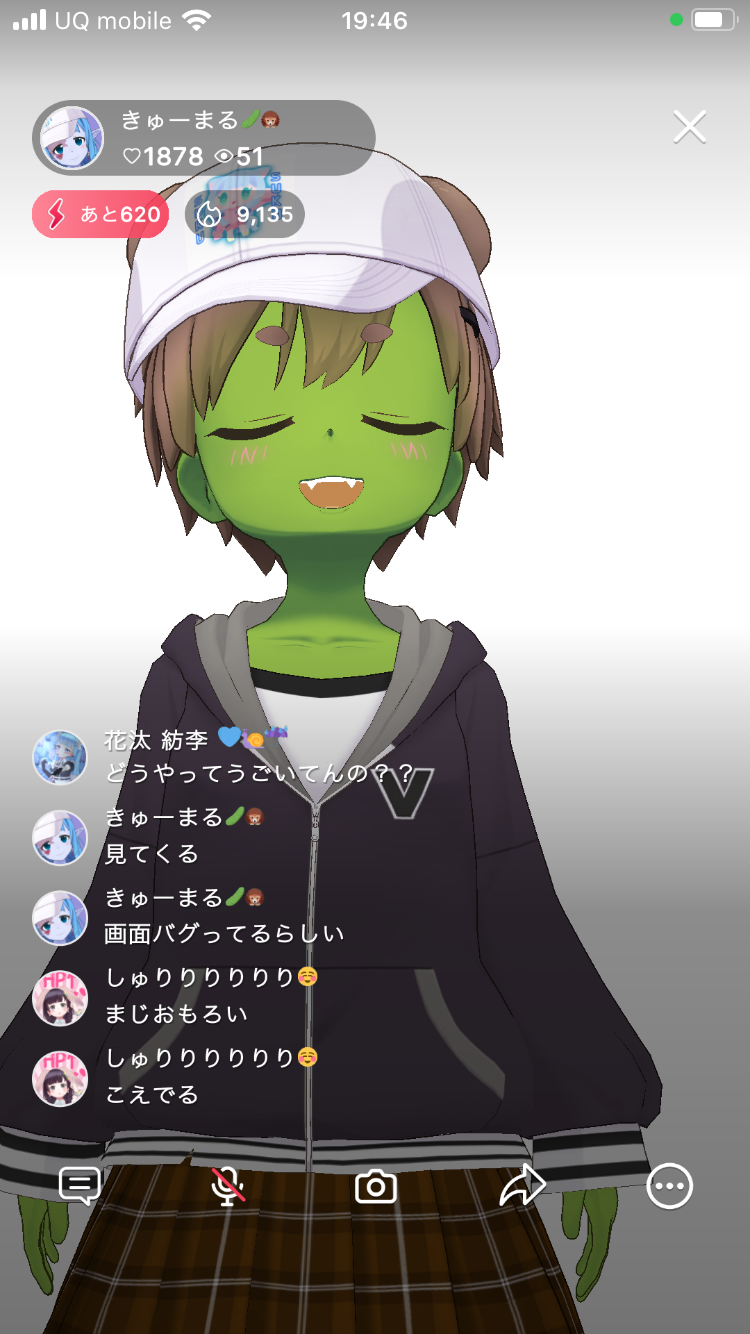Open the comment input icon
The width and height of the screenshot is (750, 1334).
[x=80, y=1186]
